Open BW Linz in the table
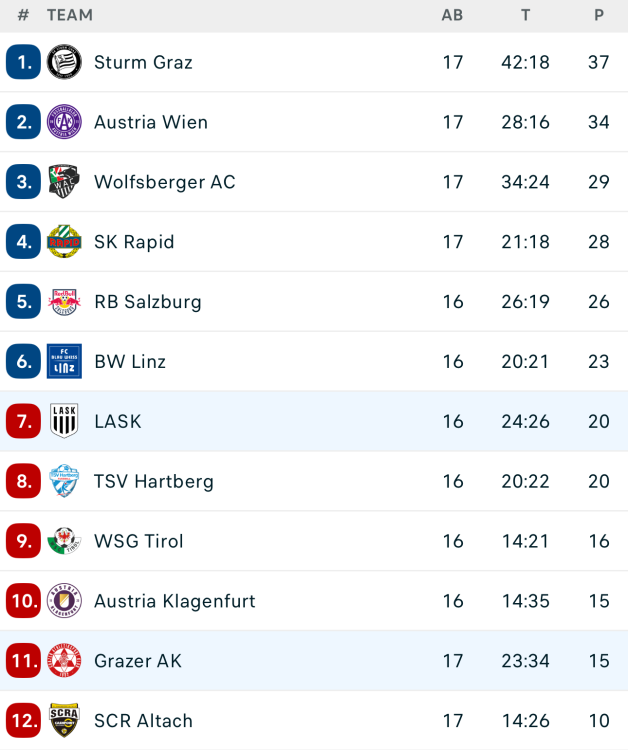The height and width of the screenshot is (750, 628). (130, 362)
